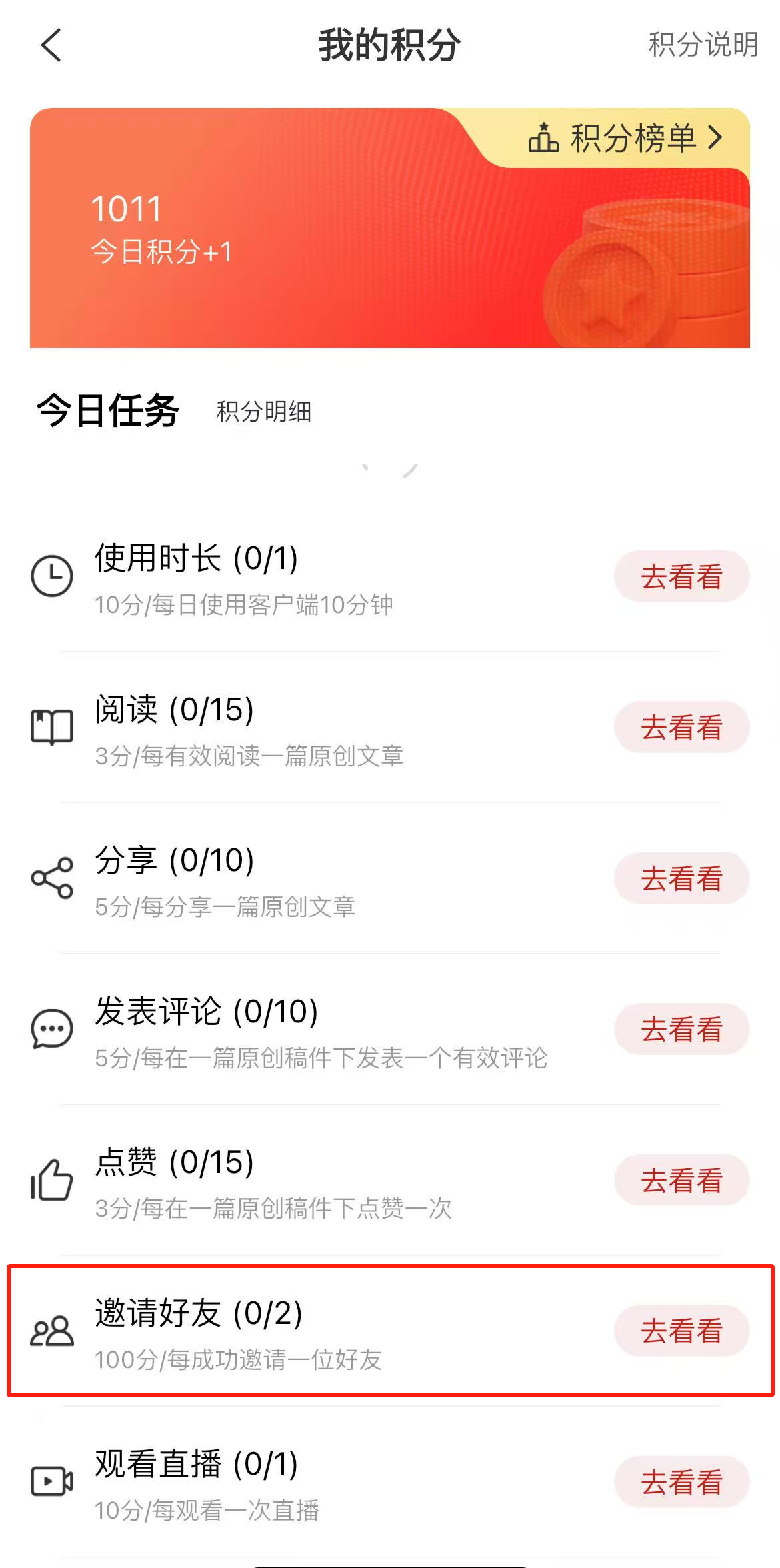Open 积分说明 points explanation
This screenshot has height=1568, width=780.
pos(703,45)
